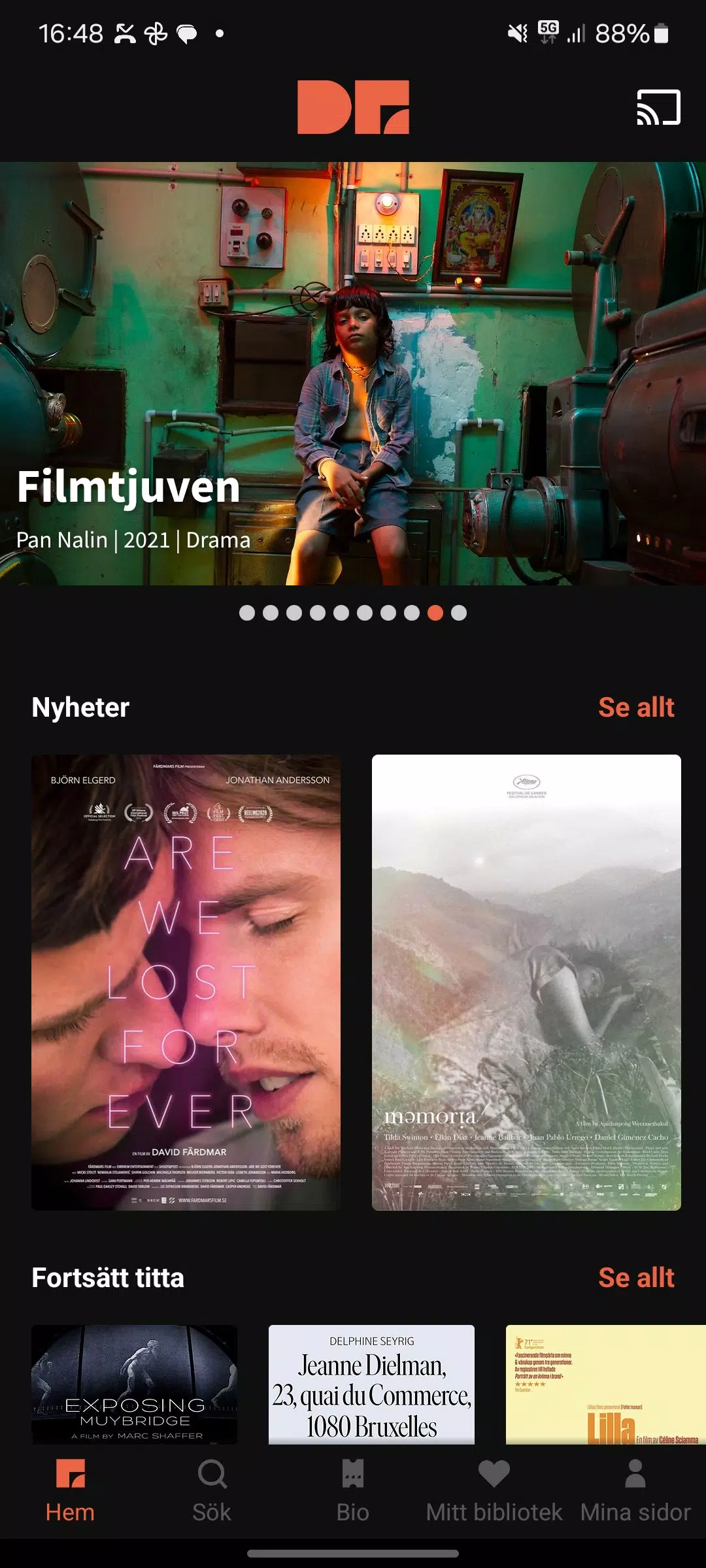Switch to the Sök tab
This screenshot has width=706, height=1568.
tap(212, 1490)
